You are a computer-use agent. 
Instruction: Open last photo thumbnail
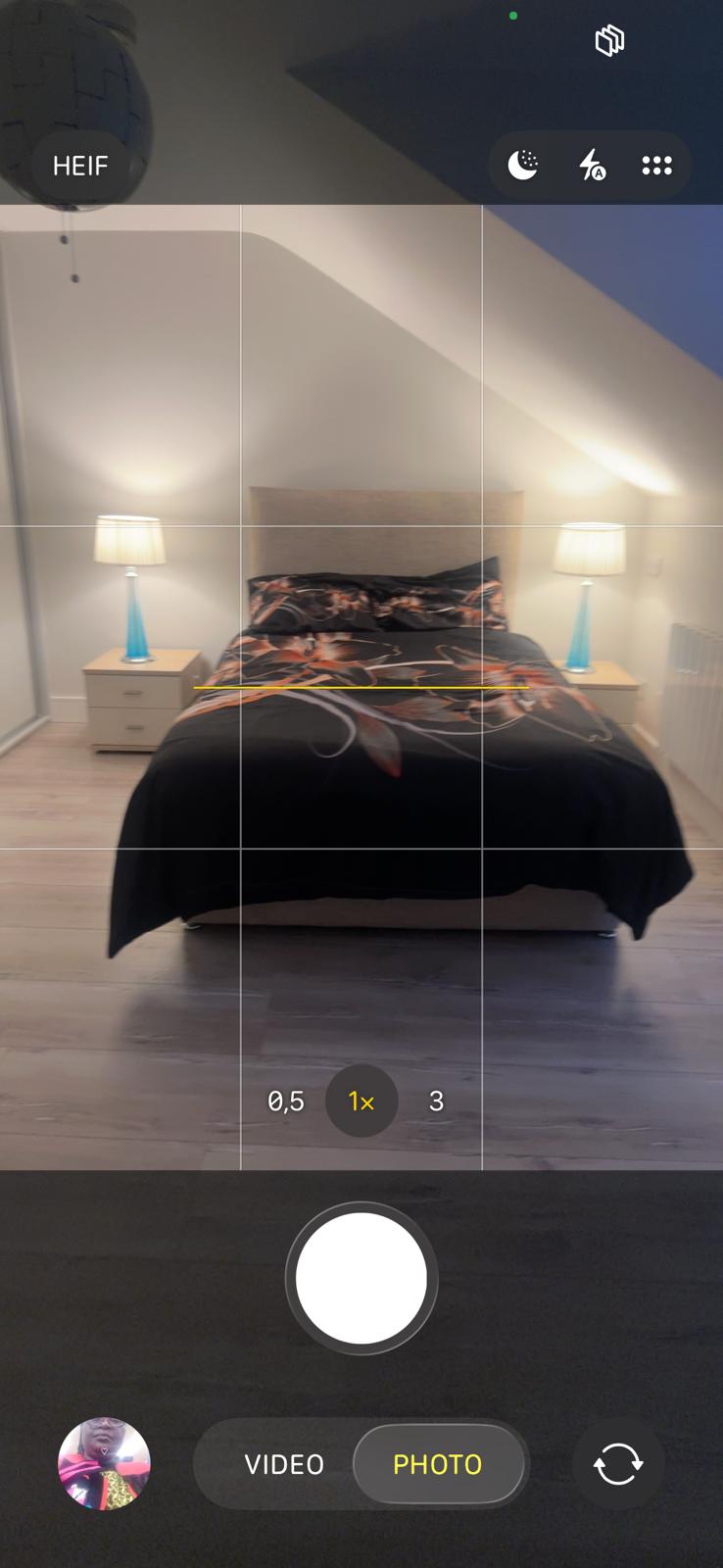pos(104,1464)
